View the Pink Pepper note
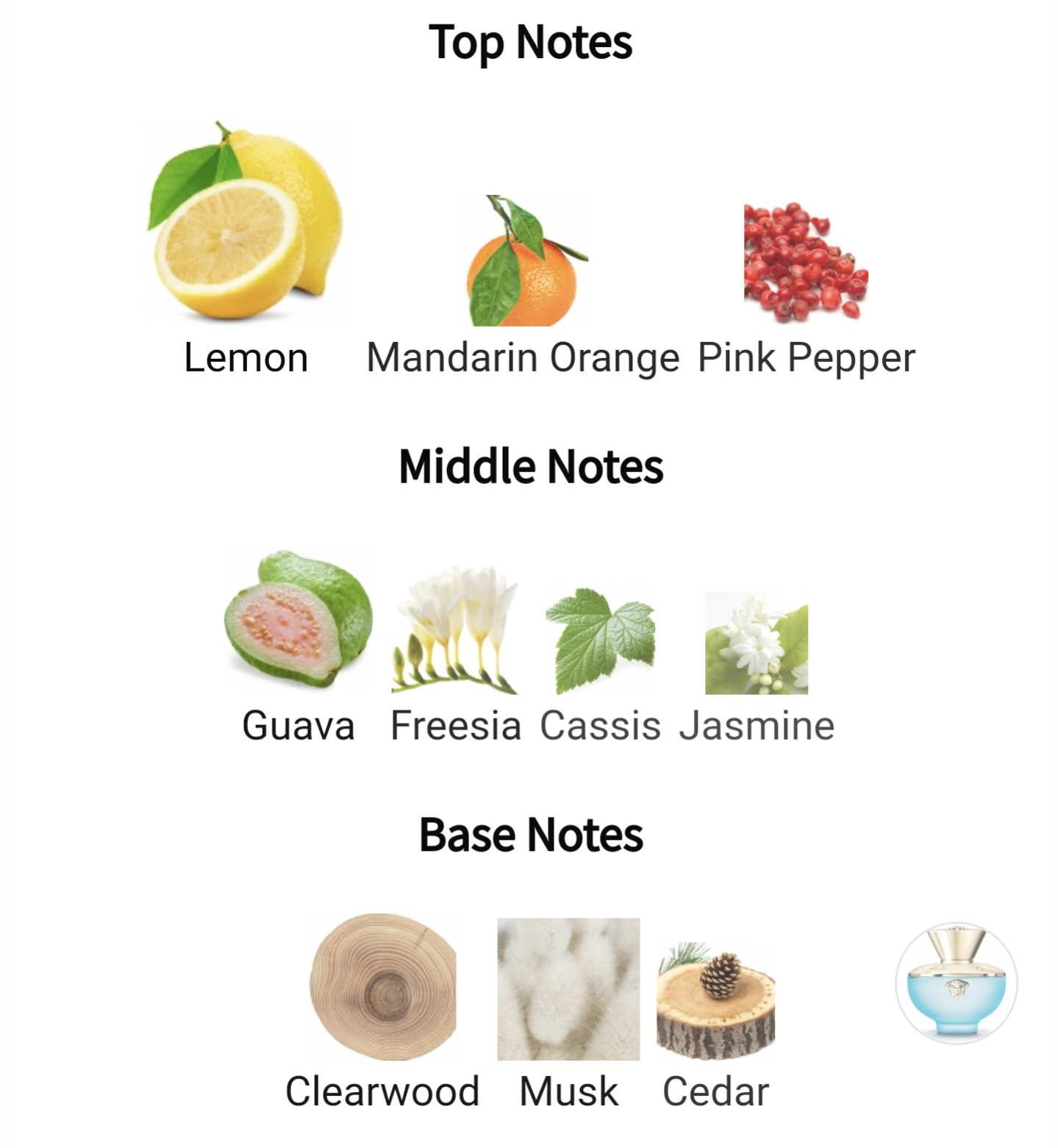Viewport: 1058px width, 1148px height. coord(806,265)
